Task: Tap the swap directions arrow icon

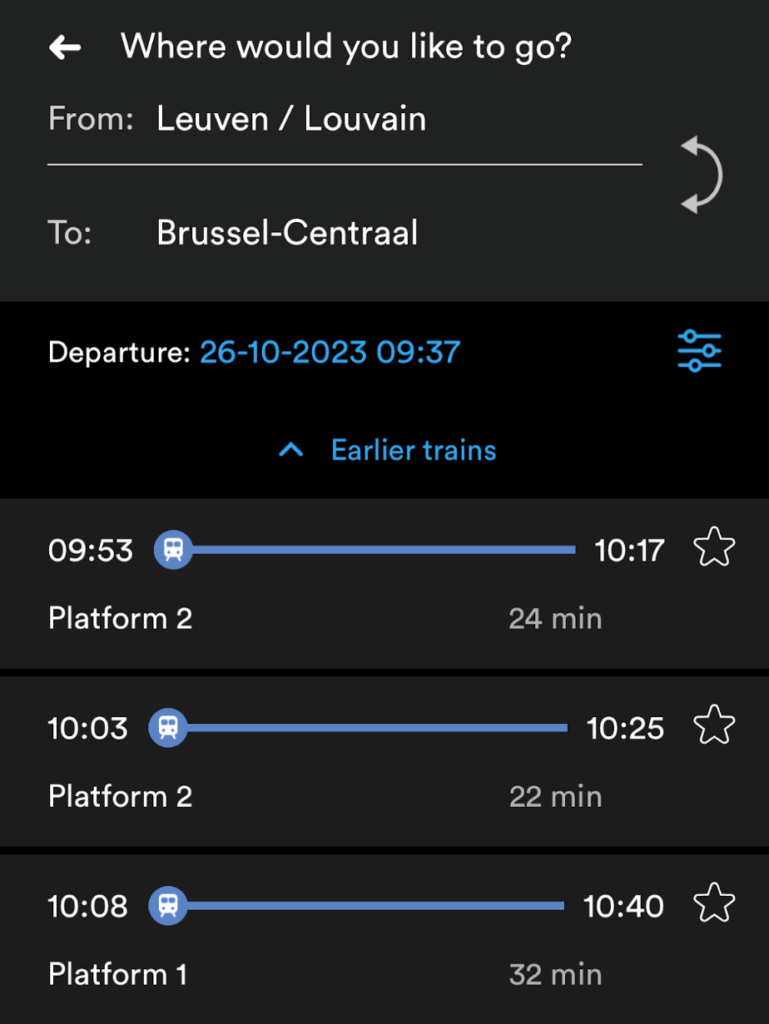Action: point(700,172)
